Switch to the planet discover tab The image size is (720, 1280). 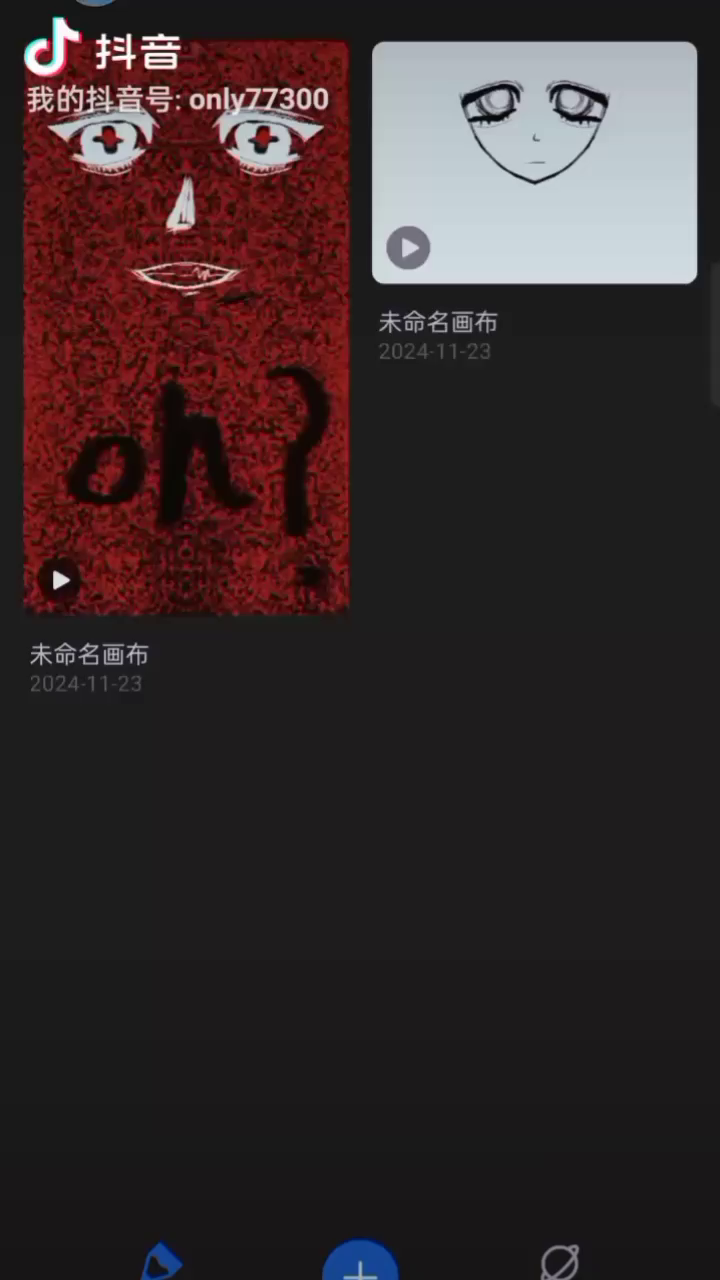(559, 1264)
